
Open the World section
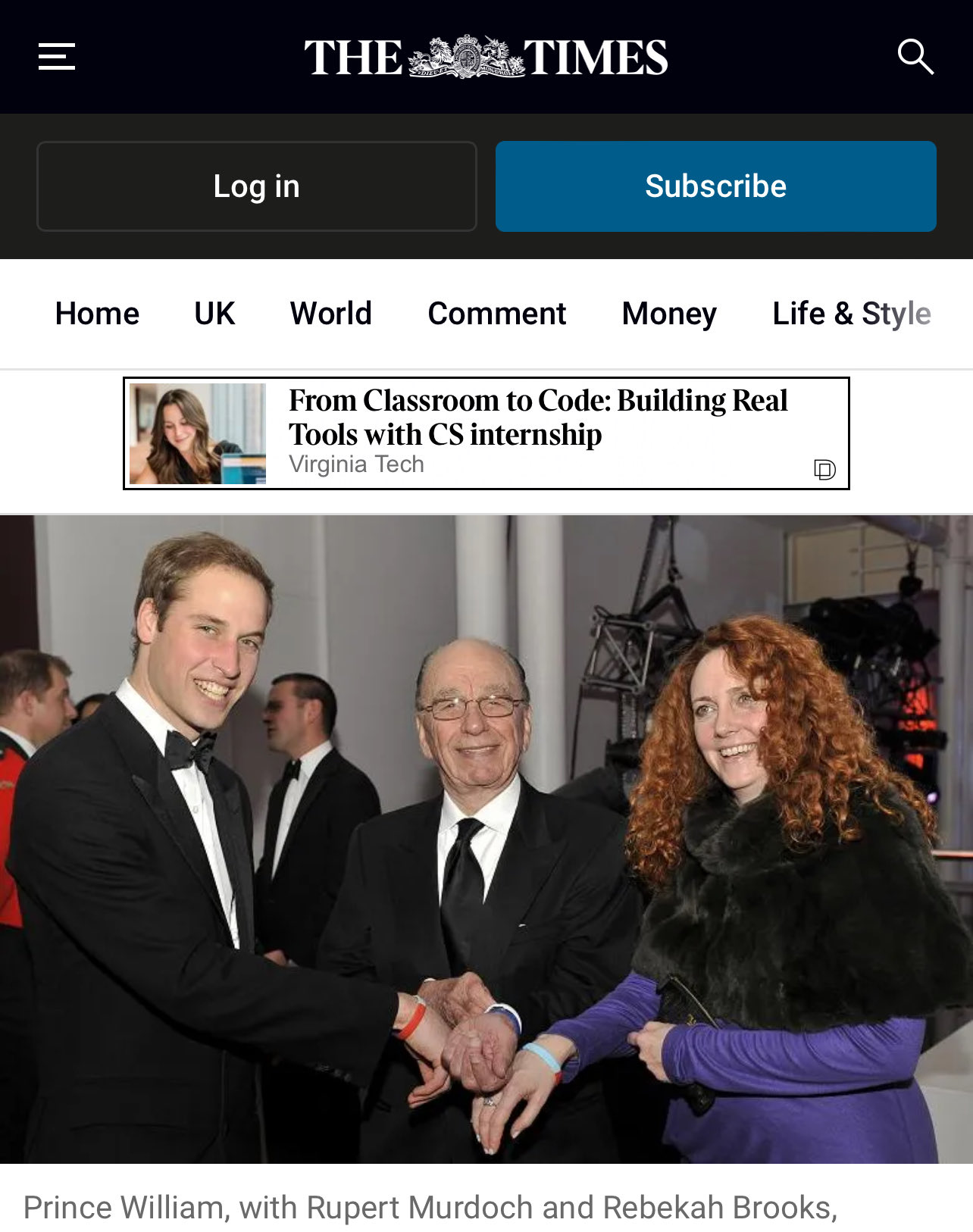331,314
